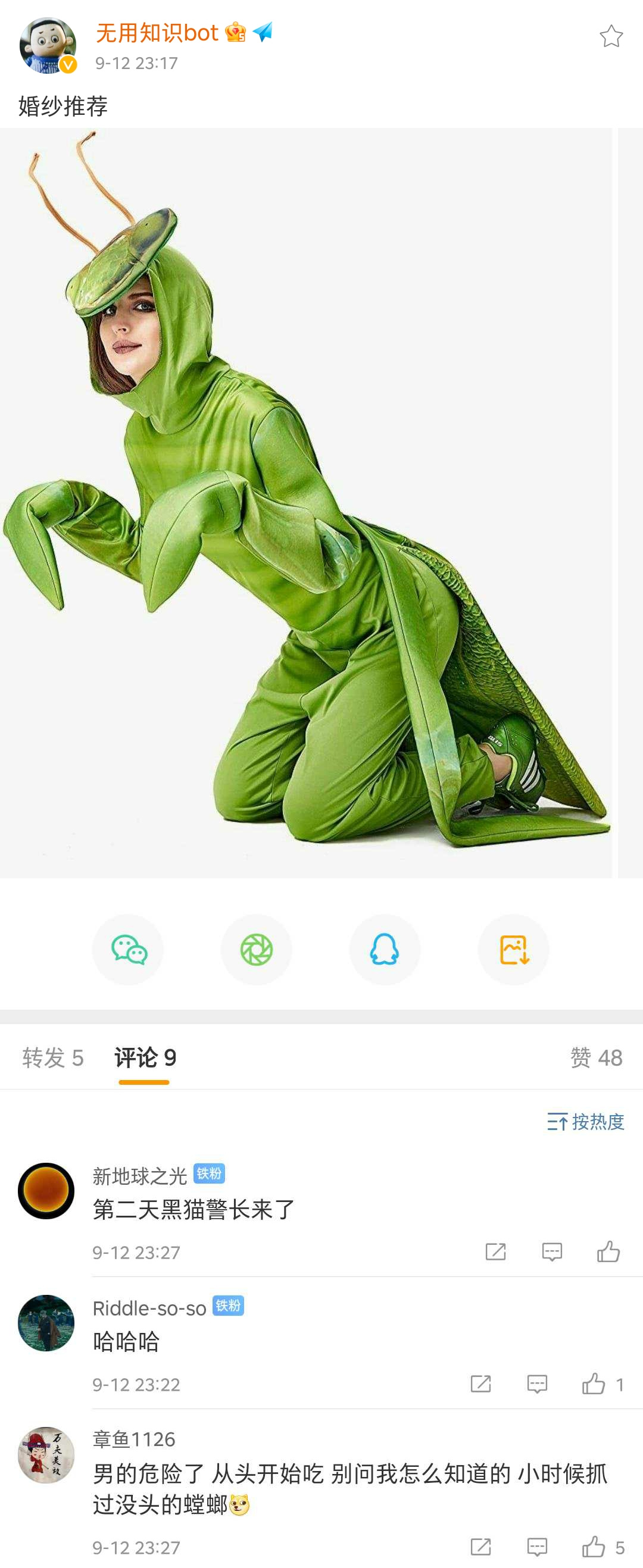Favorite this post with the star icon

tap(611, 36)
